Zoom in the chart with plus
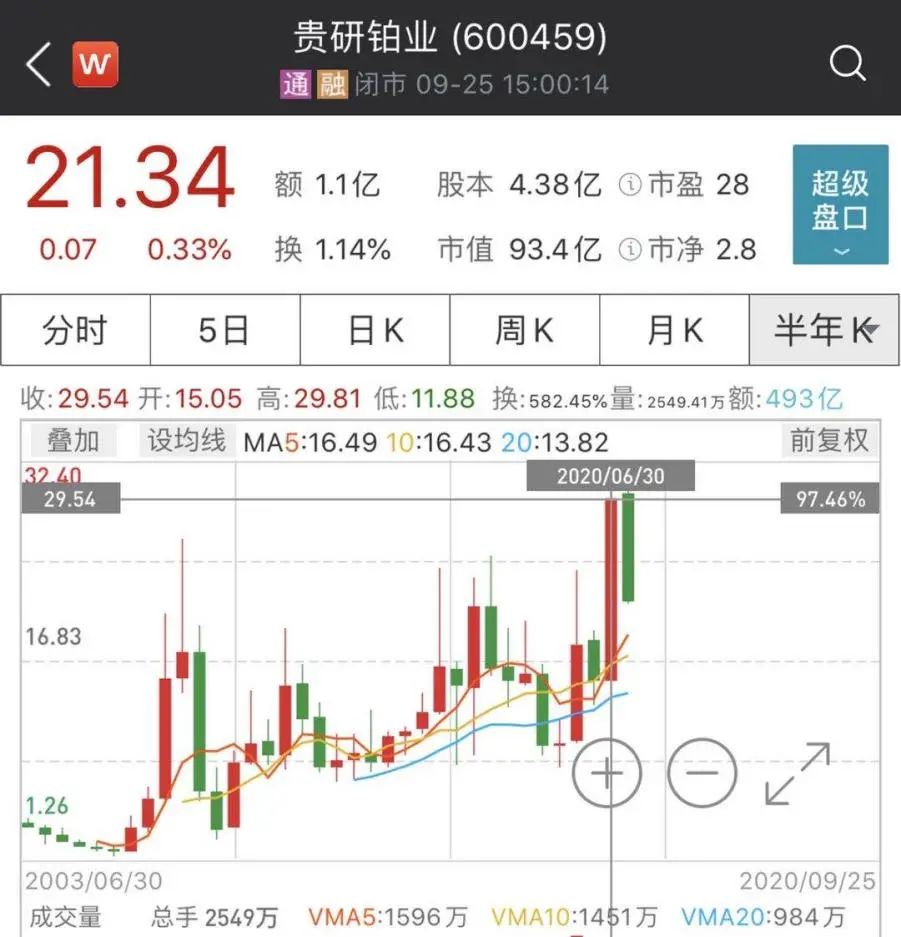Screen dimensions: 901x937 point(606,773)
